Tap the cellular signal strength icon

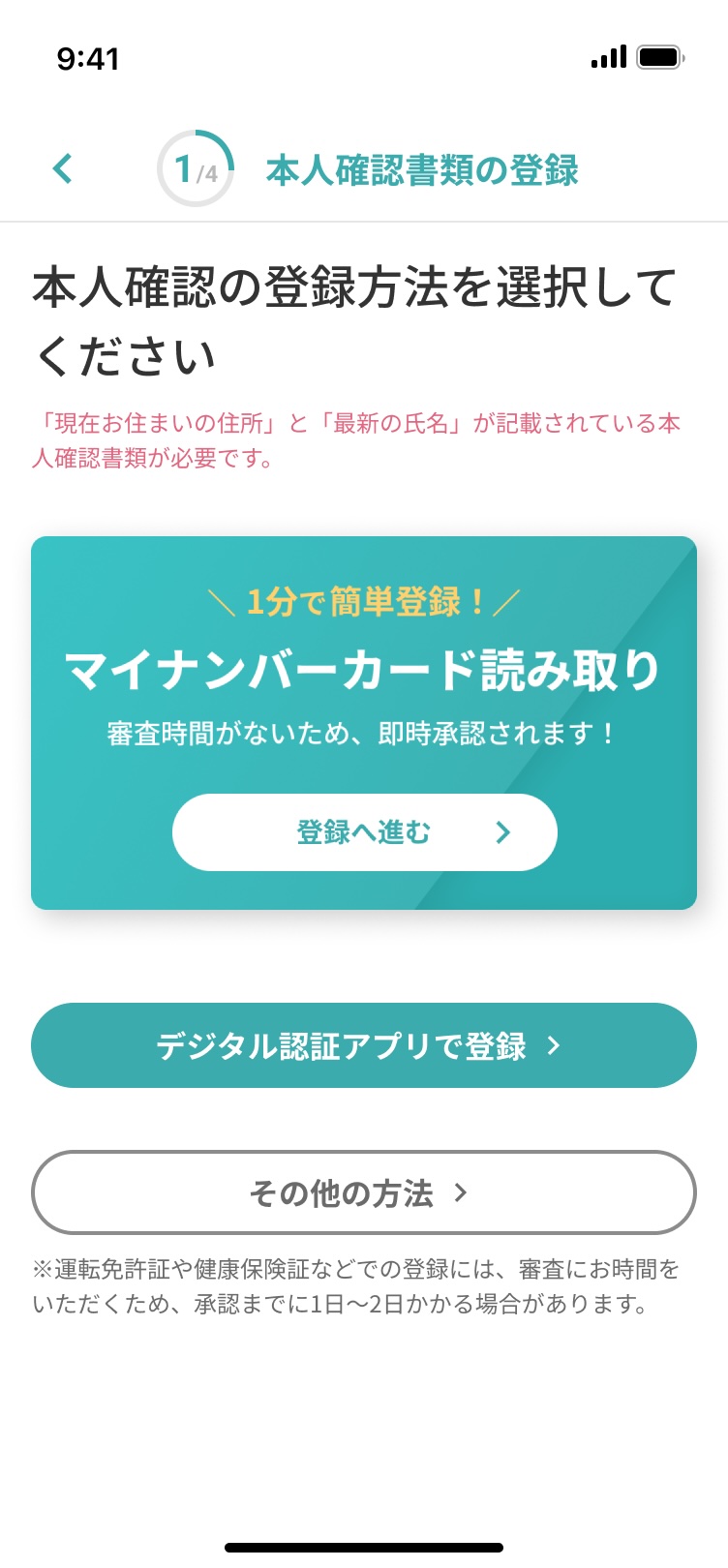coord(608,57)
